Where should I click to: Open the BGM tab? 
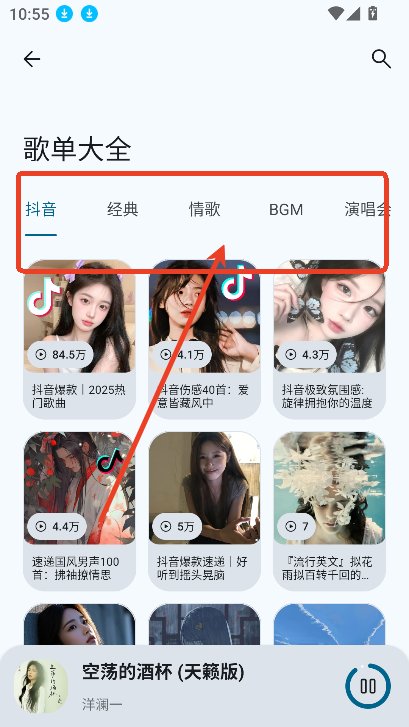click(286, 210)
